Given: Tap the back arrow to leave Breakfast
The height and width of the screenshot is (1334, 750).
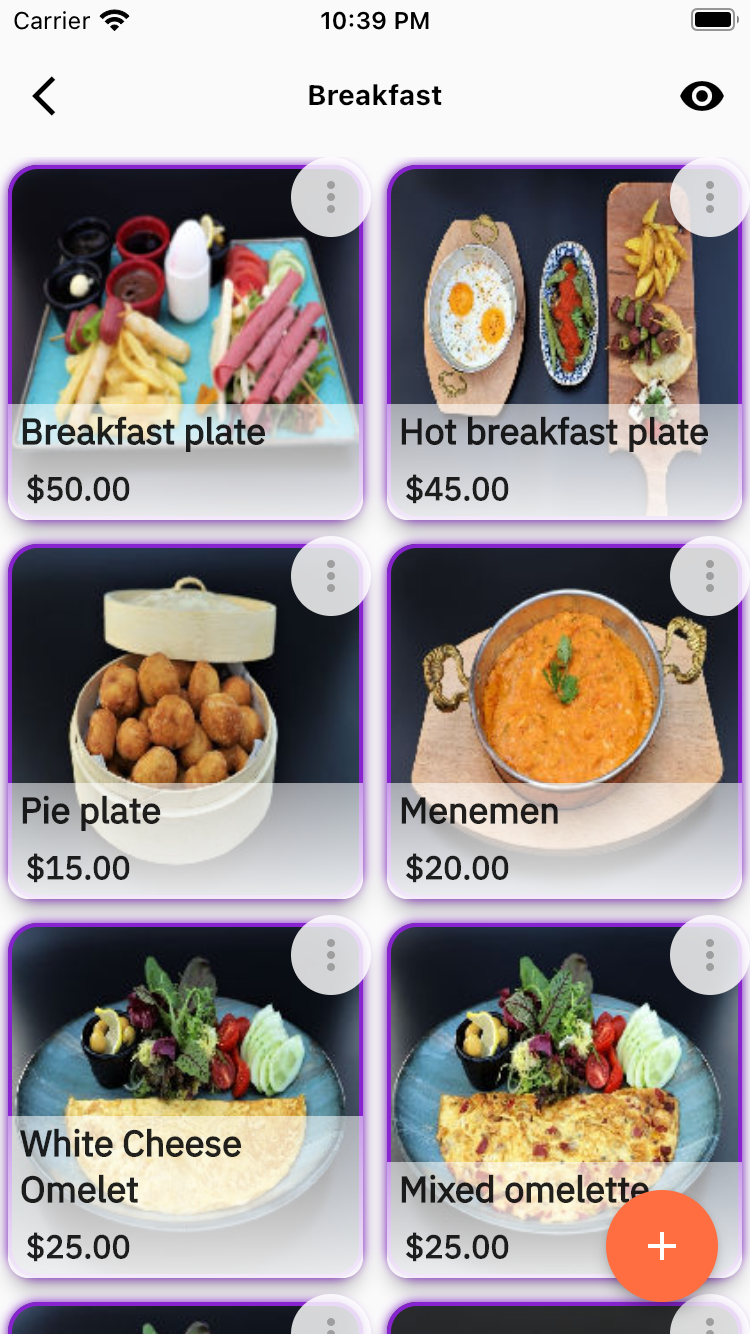Looking at the screenshot, I should coord(43,95).
